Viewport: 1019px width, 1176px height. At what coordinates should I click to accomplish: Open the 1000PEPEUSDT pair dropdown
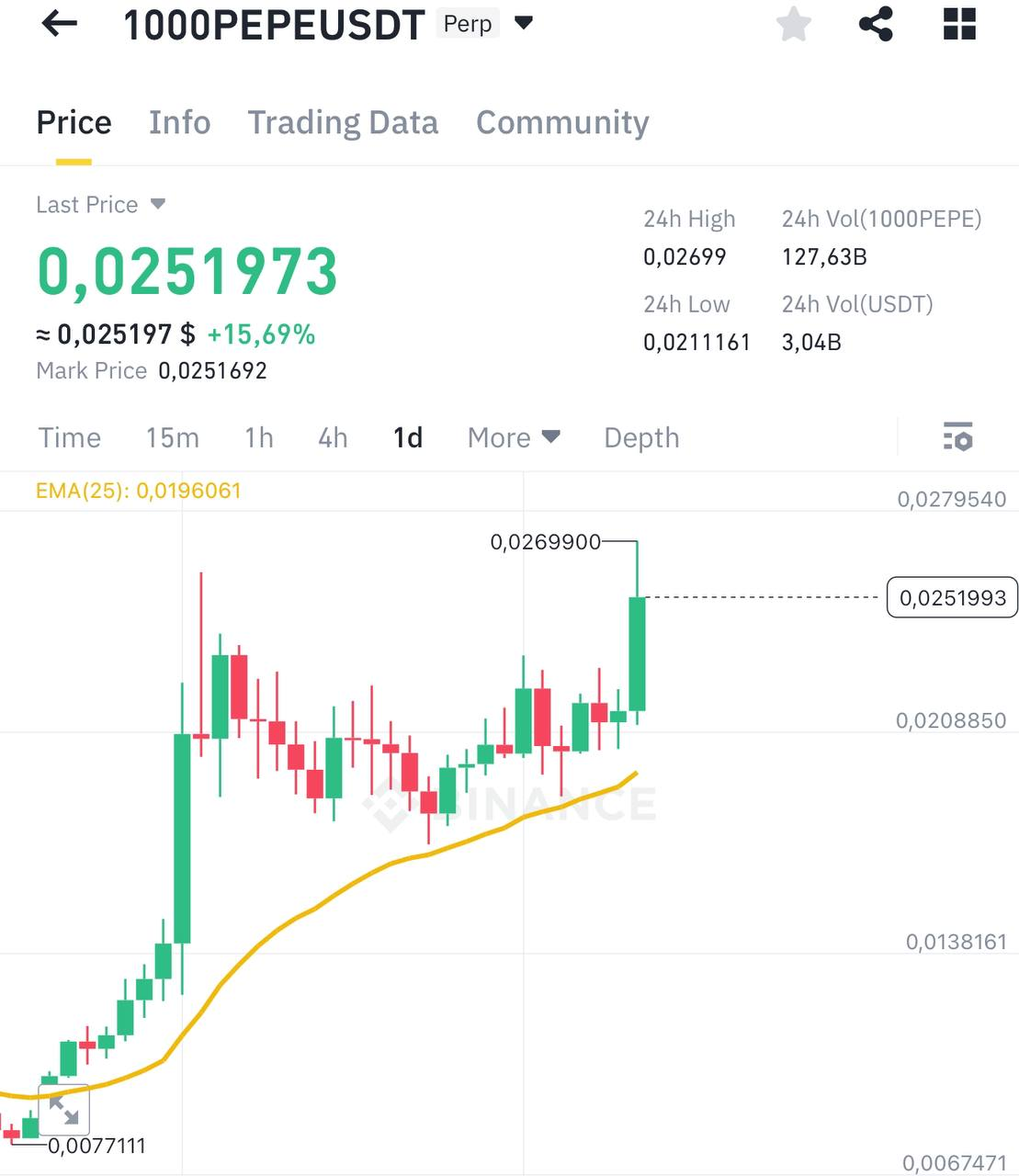coord(524,23)
